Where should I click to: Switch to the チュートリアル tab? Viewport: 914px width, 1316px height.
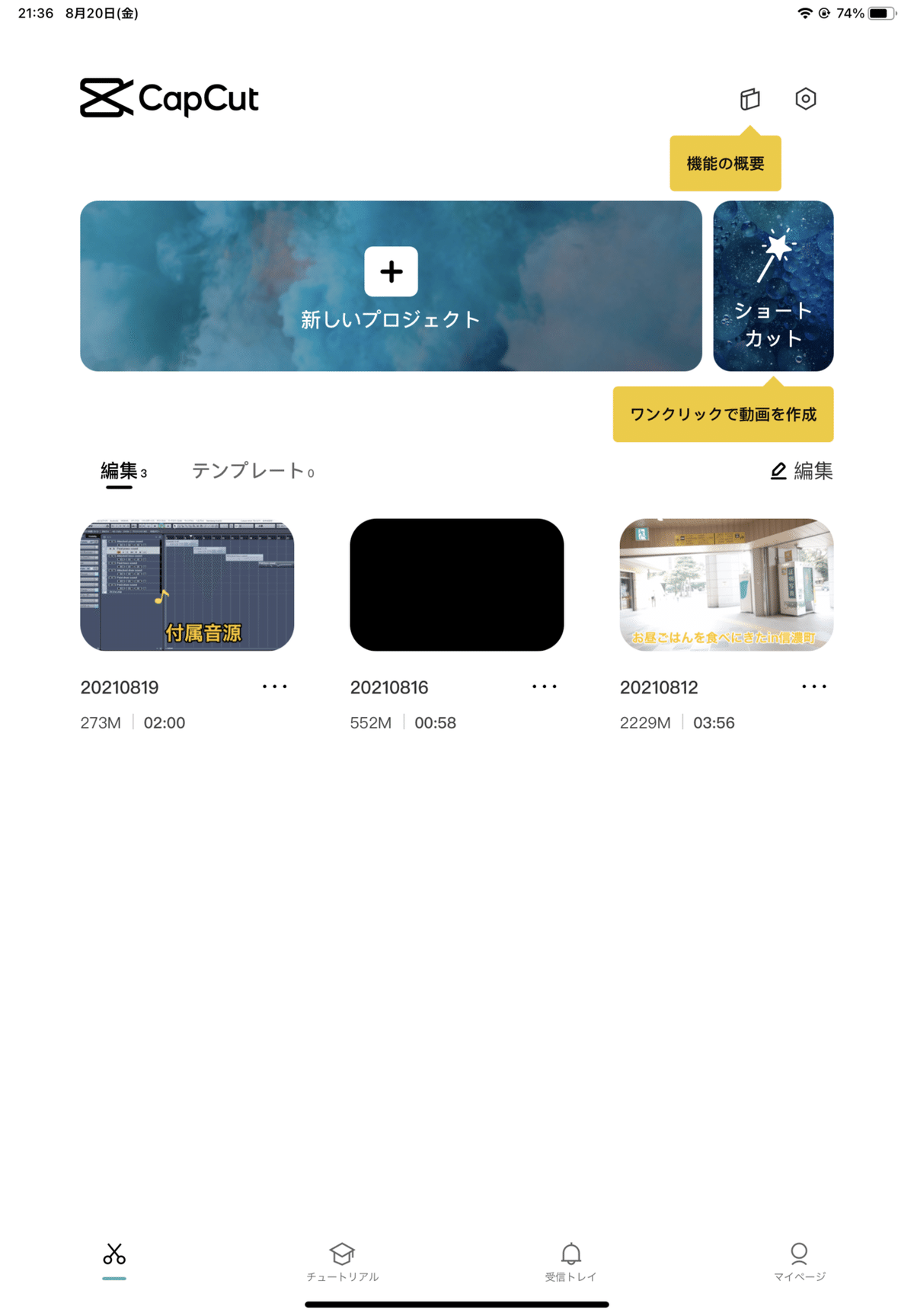pos(342,1261)
